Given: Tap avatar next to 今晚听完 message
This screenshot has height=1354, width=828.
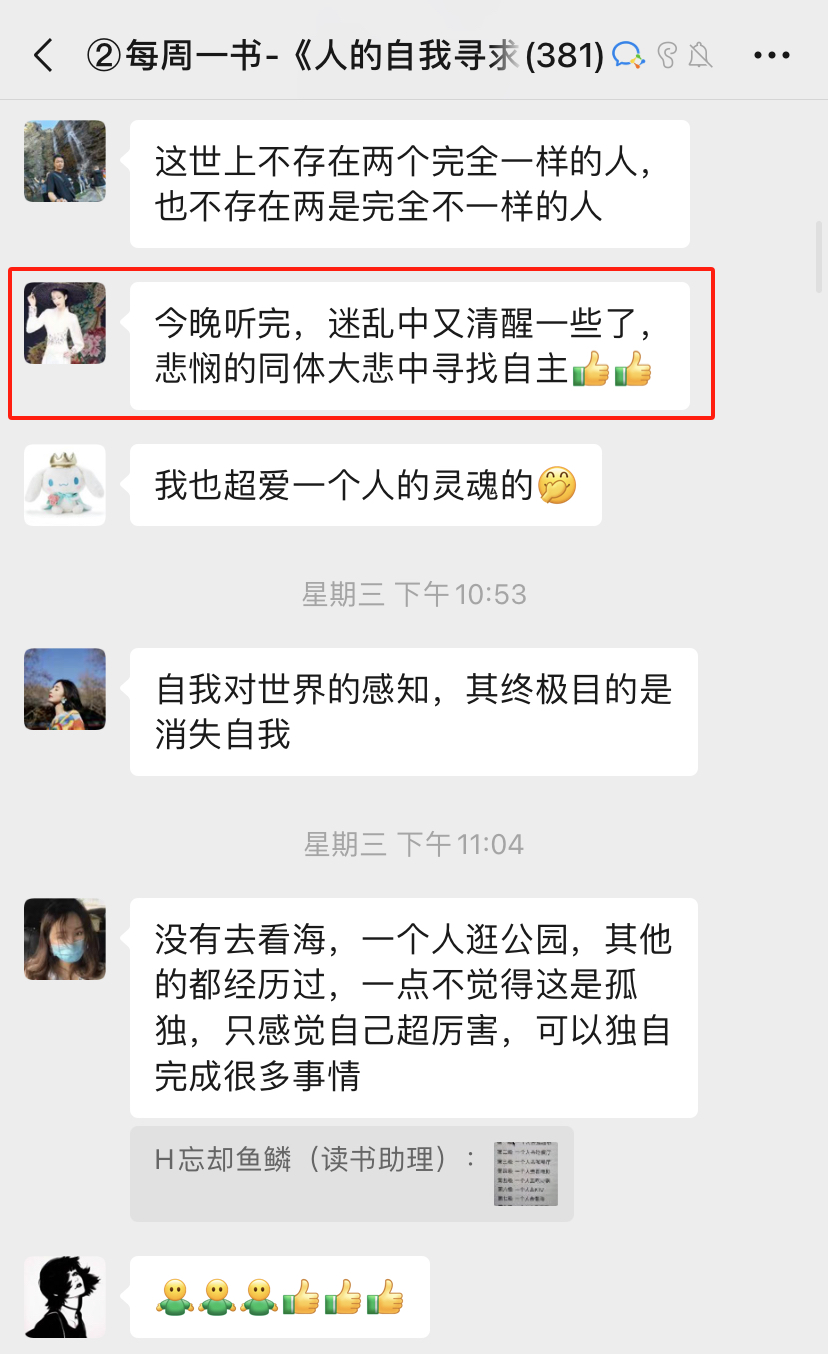Looking at the screenshot, I should click(65, 323).
